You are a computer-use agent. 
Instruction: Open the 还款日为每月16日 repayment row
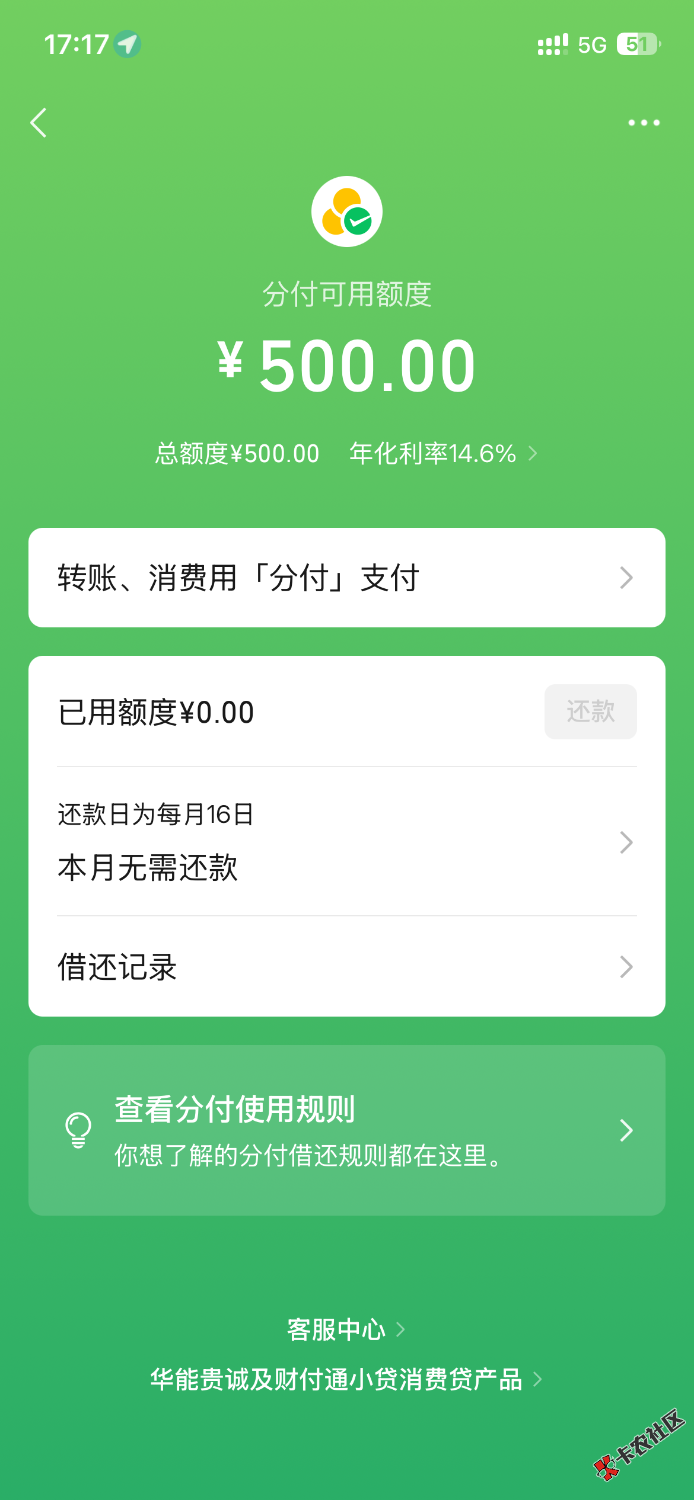click(346, 842)
